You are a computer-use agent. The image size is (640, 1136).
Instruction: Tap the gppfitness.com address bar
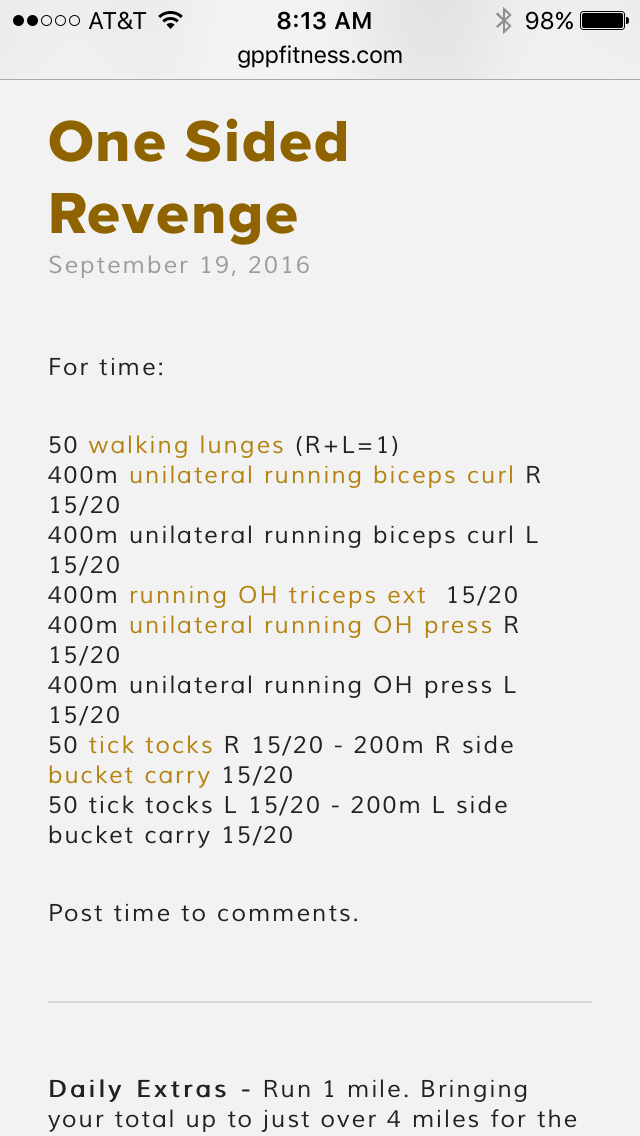(320, 55)
